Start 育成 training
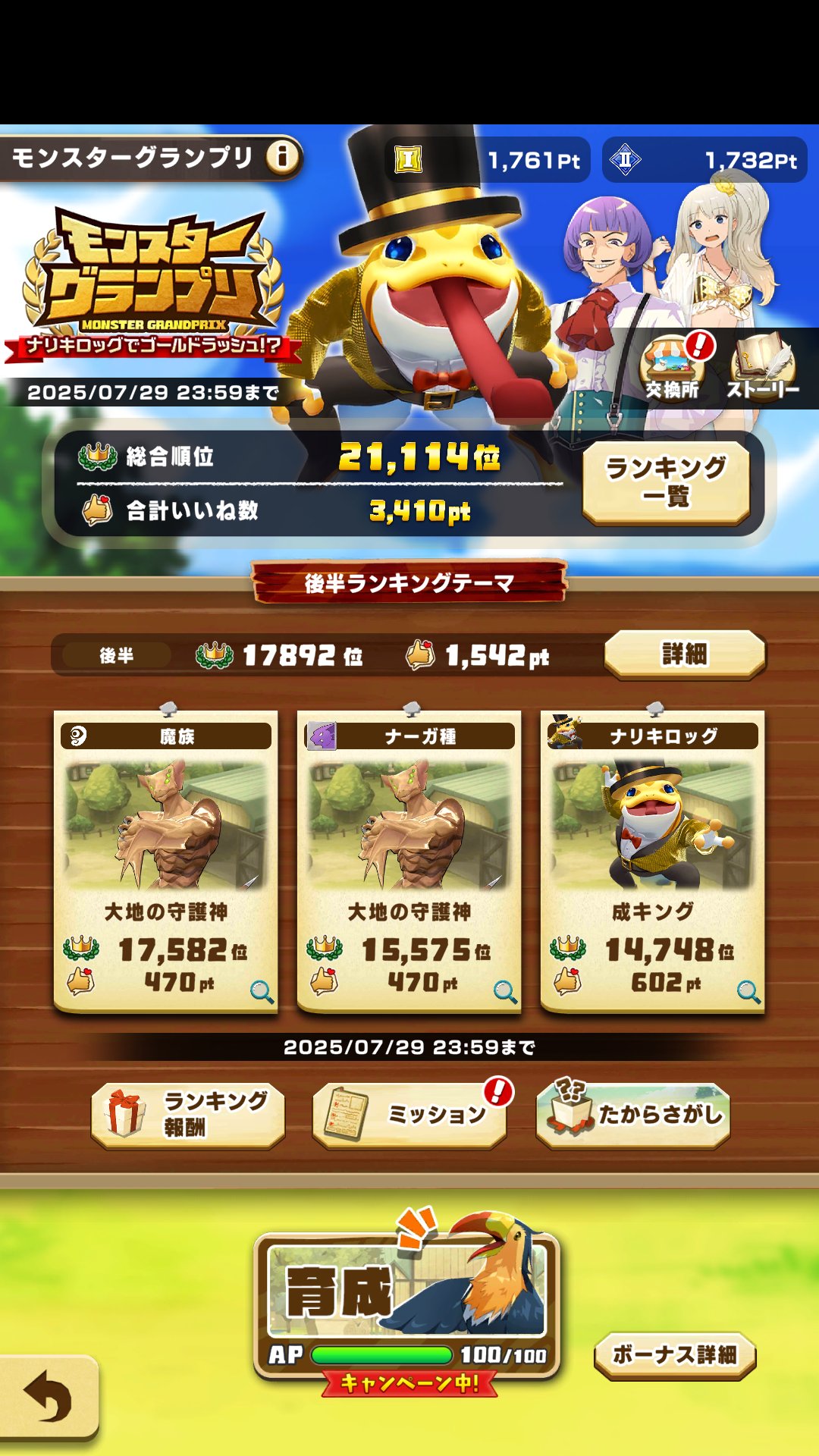This screenshot has width=819, height=1456. tap(407, 1301)
